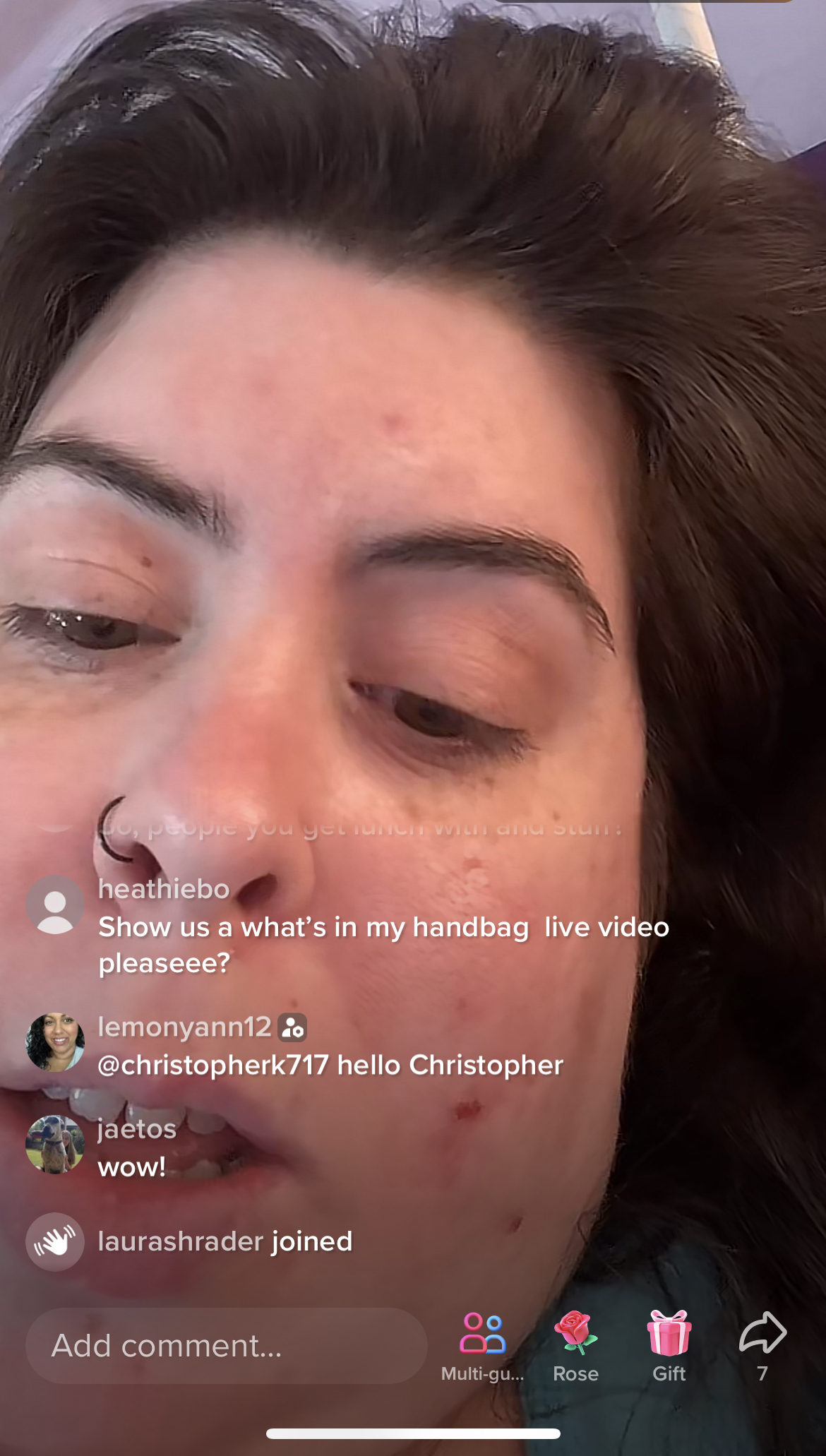
Task: Open heathiebo's profile avatar
Action: coord(55,905)
